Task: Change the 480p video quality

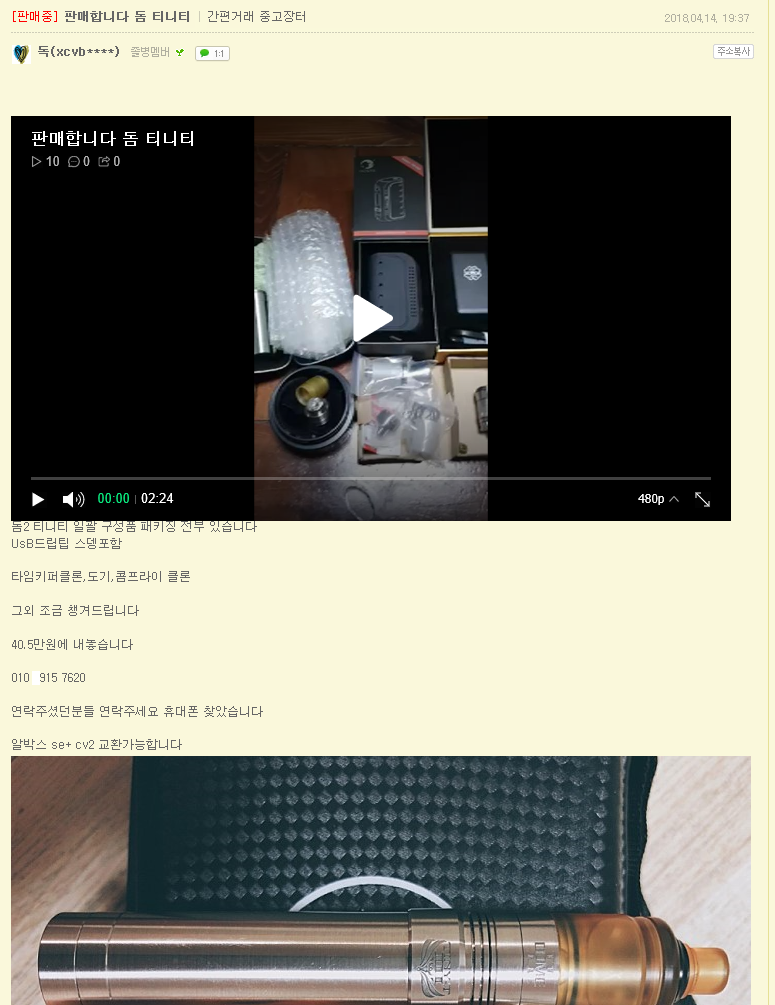Action: click(658, 499)
